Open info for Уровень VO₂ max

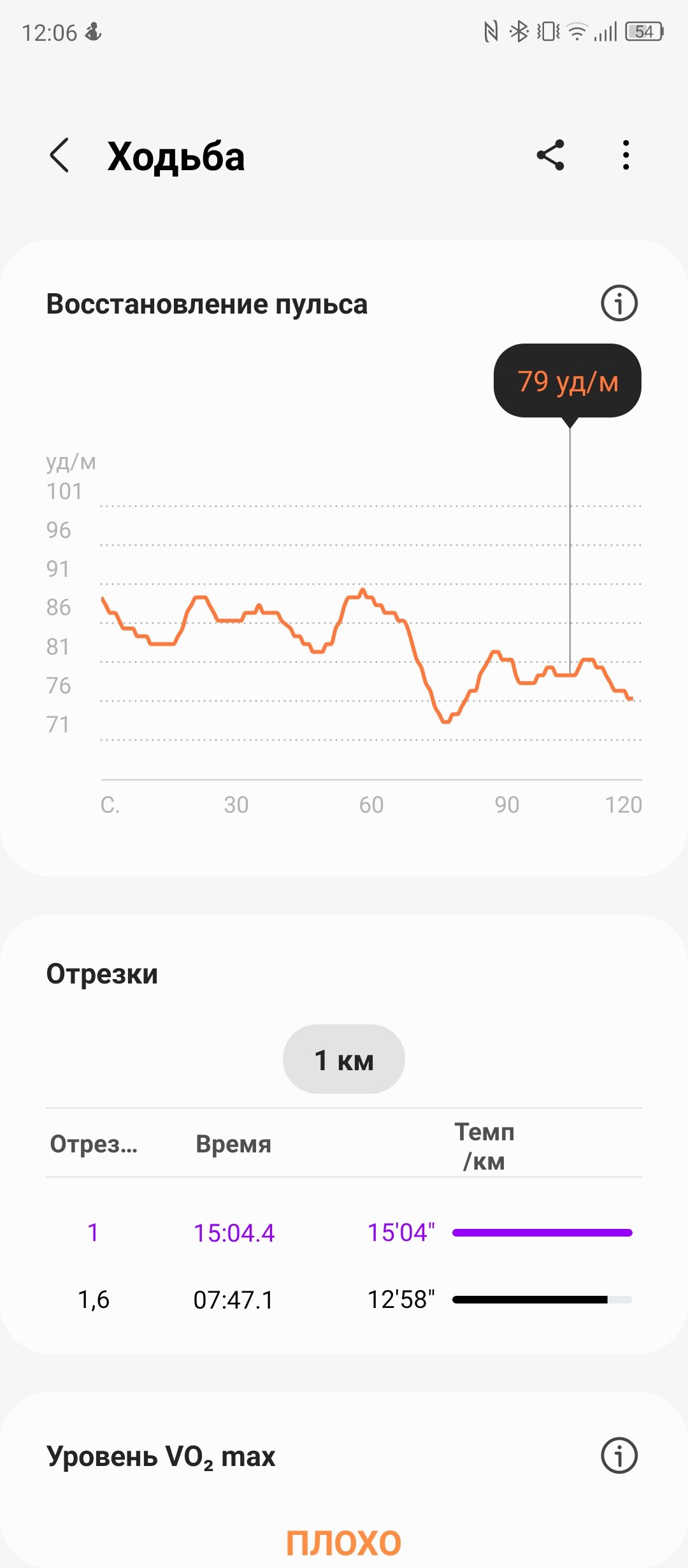[619, 1456]
